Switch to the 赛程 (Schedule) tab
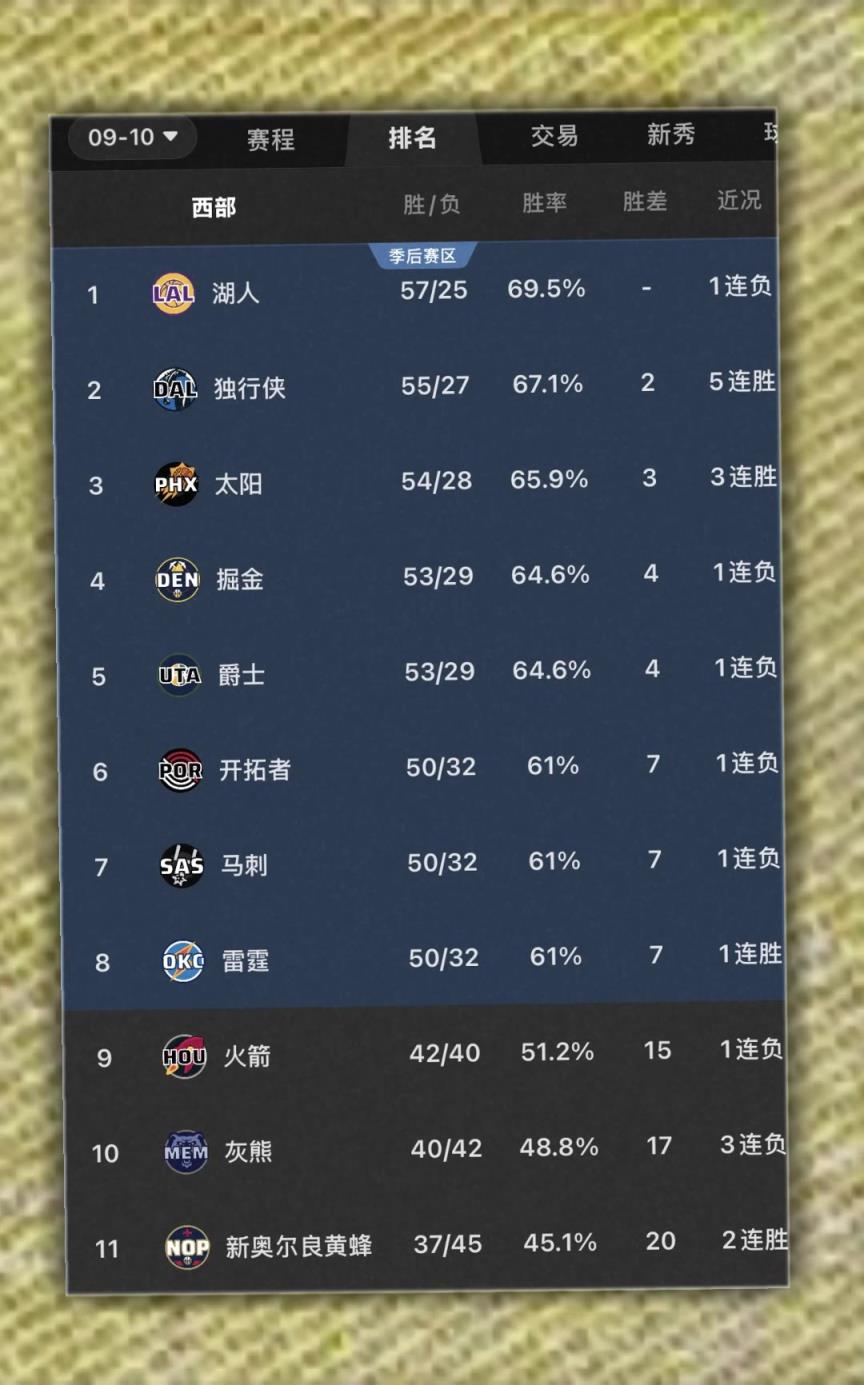The width and height of the screenshot is (864, 1385). pyautogui.click(x=268, y=141)
